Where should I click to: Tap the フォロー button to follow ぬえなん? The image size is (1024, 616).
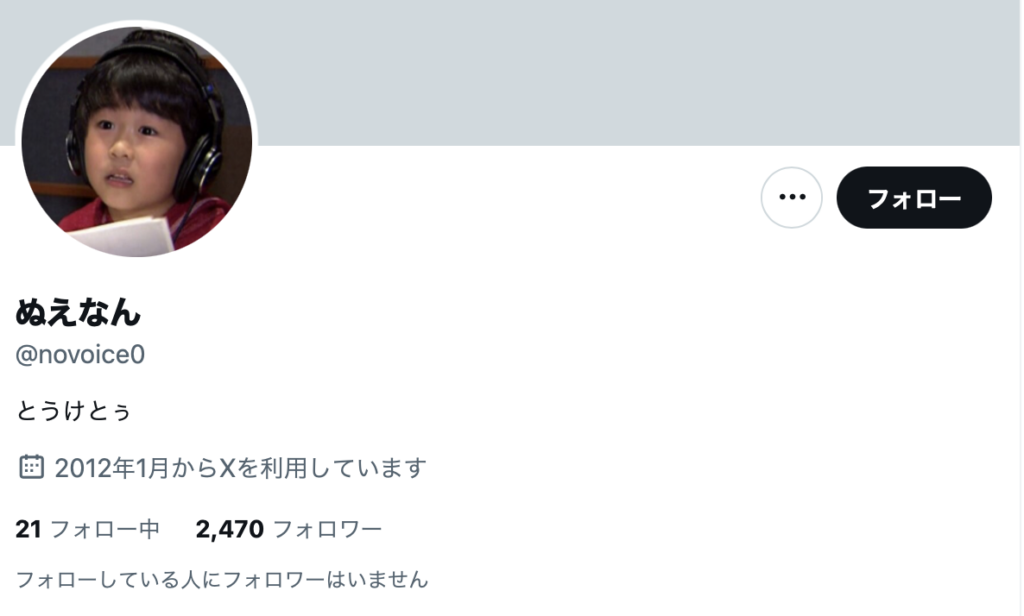tap(913, 198)
